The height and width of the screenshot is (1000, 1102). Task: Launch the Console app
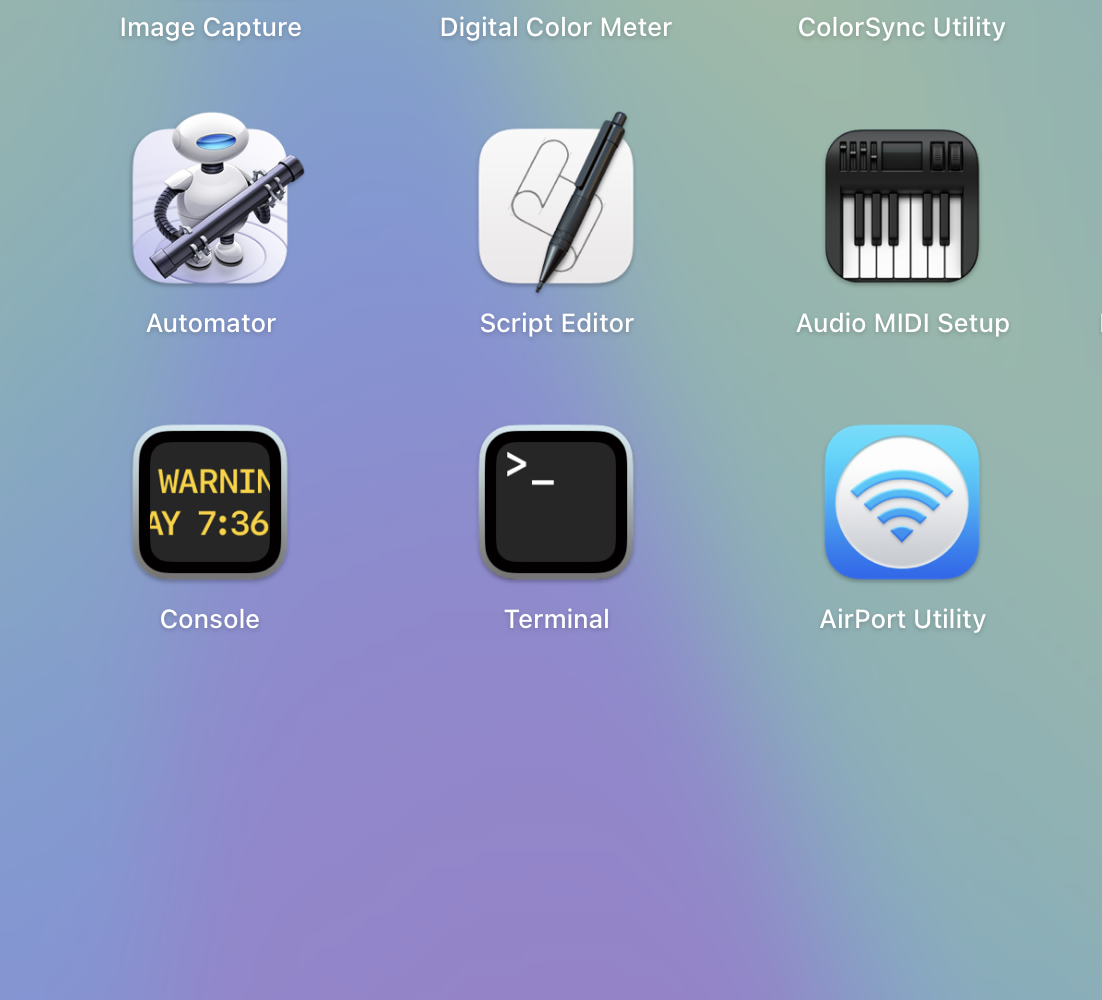pos(210,502)
